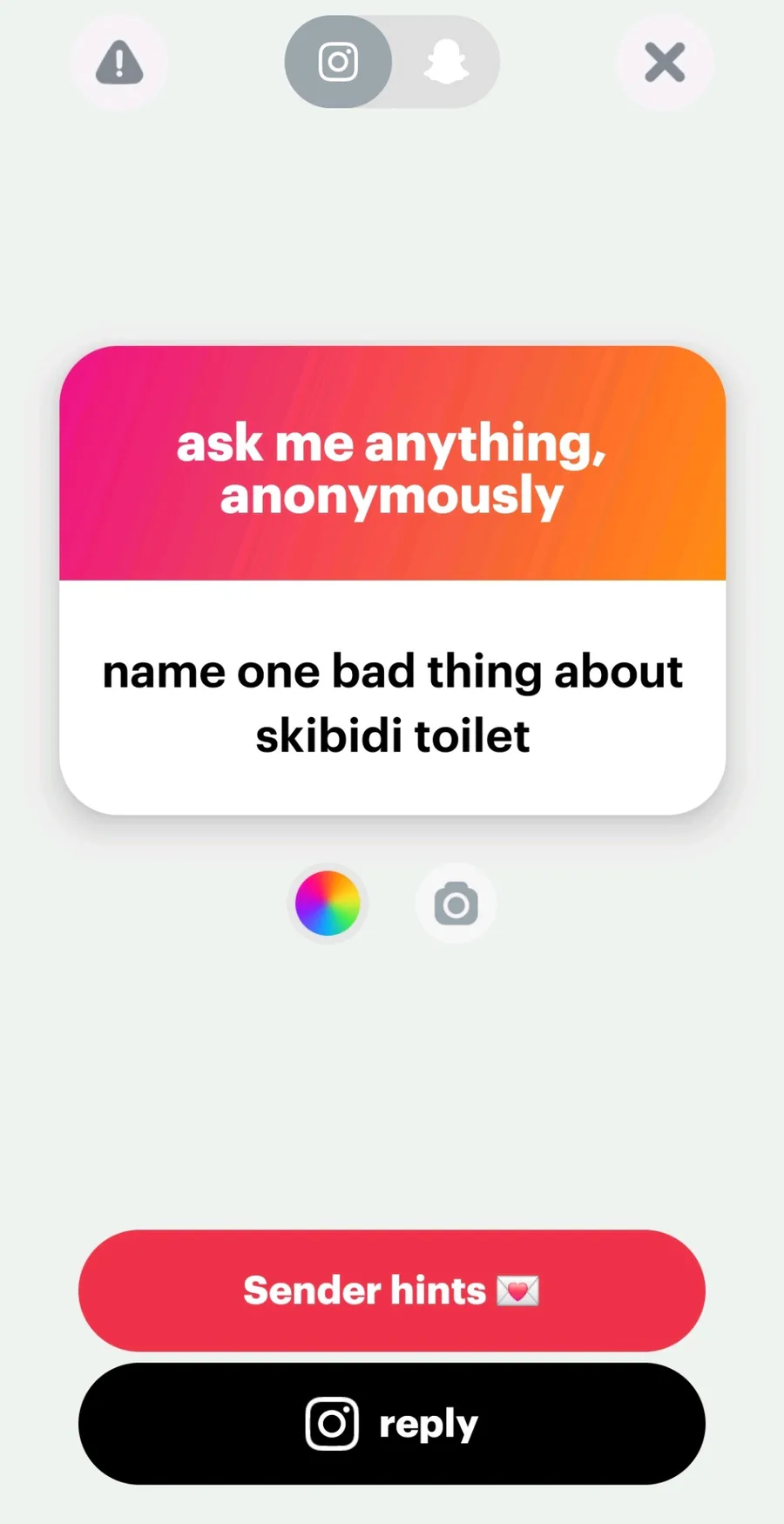Viewport: 784px width, 1524px height.
Task: Report this message via the warning icon
Action: tap(119, 63)
